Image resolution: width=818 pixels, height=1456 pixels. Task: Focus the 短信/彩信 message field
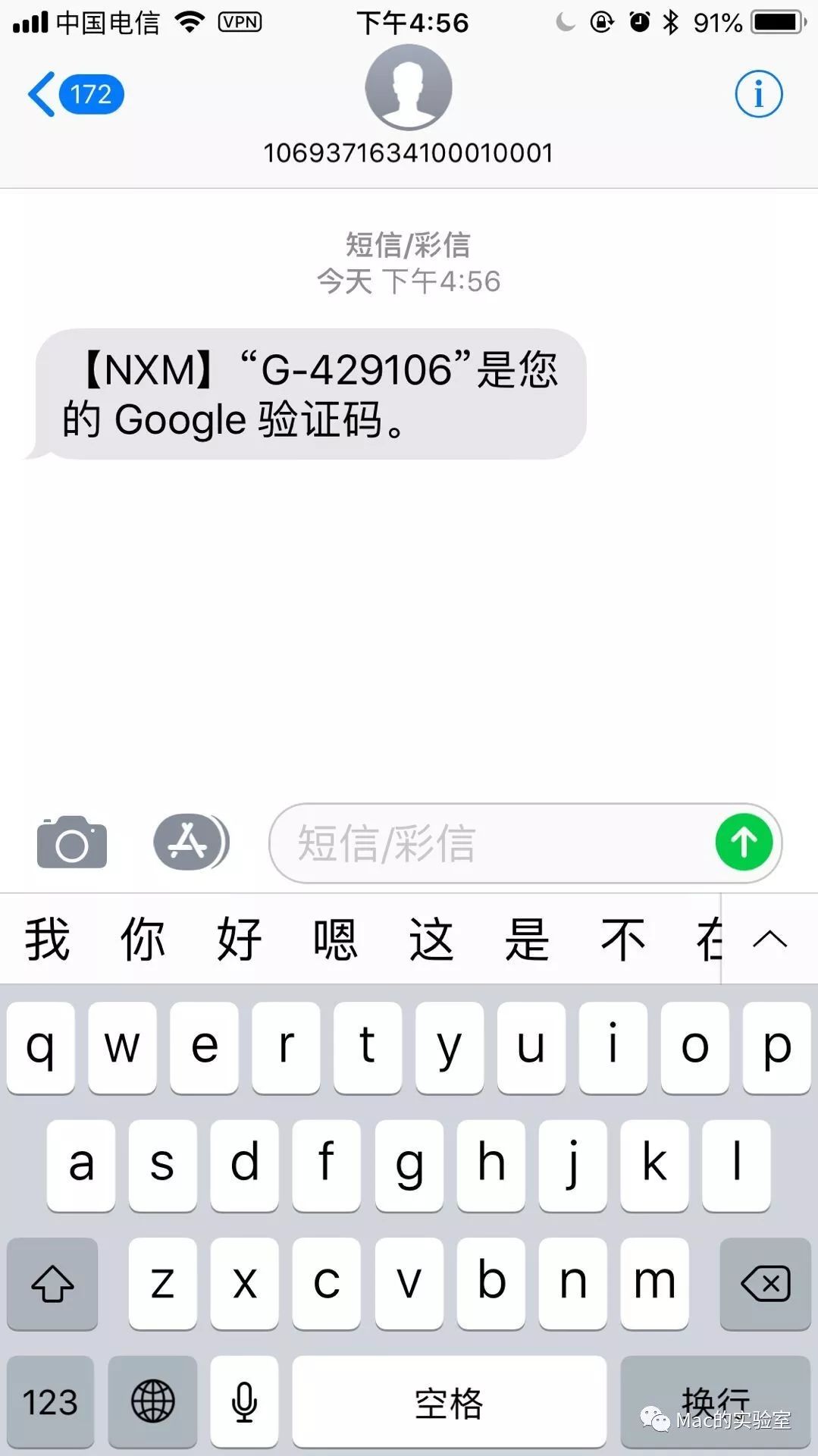(x=491, y=843)
